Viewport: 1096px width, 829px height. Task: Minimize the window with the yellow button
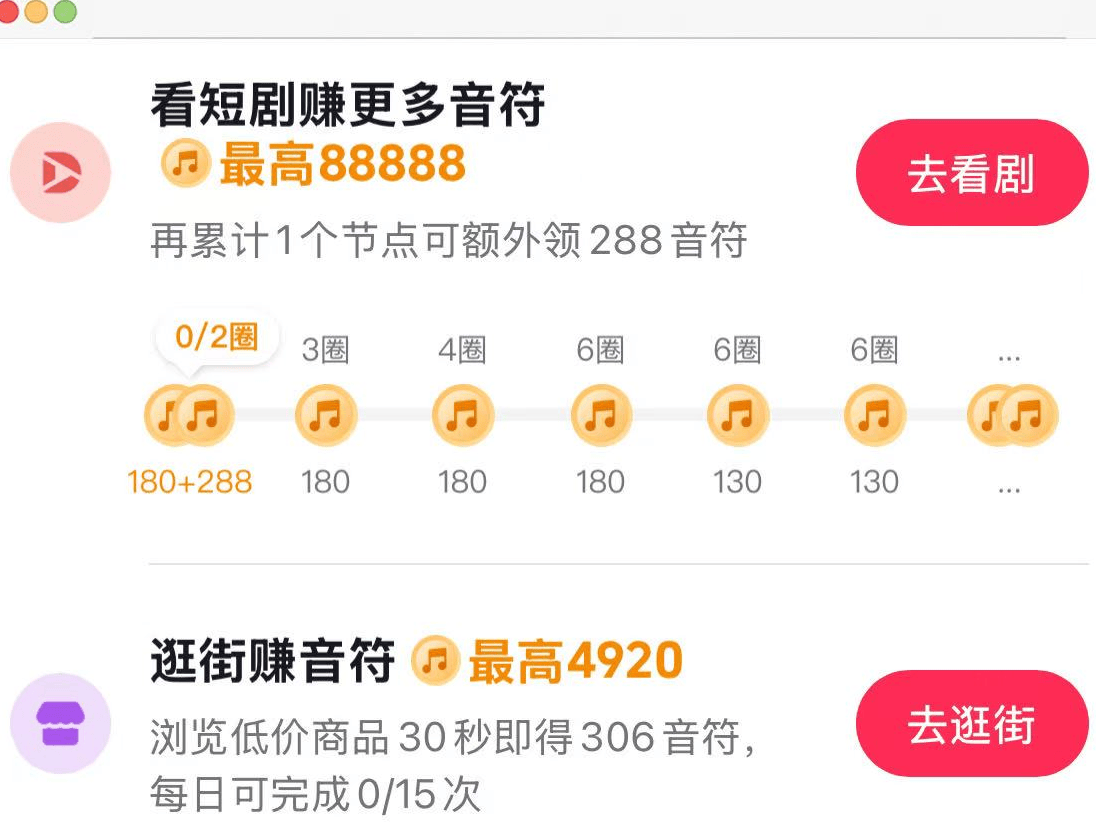tap(36, 11)
